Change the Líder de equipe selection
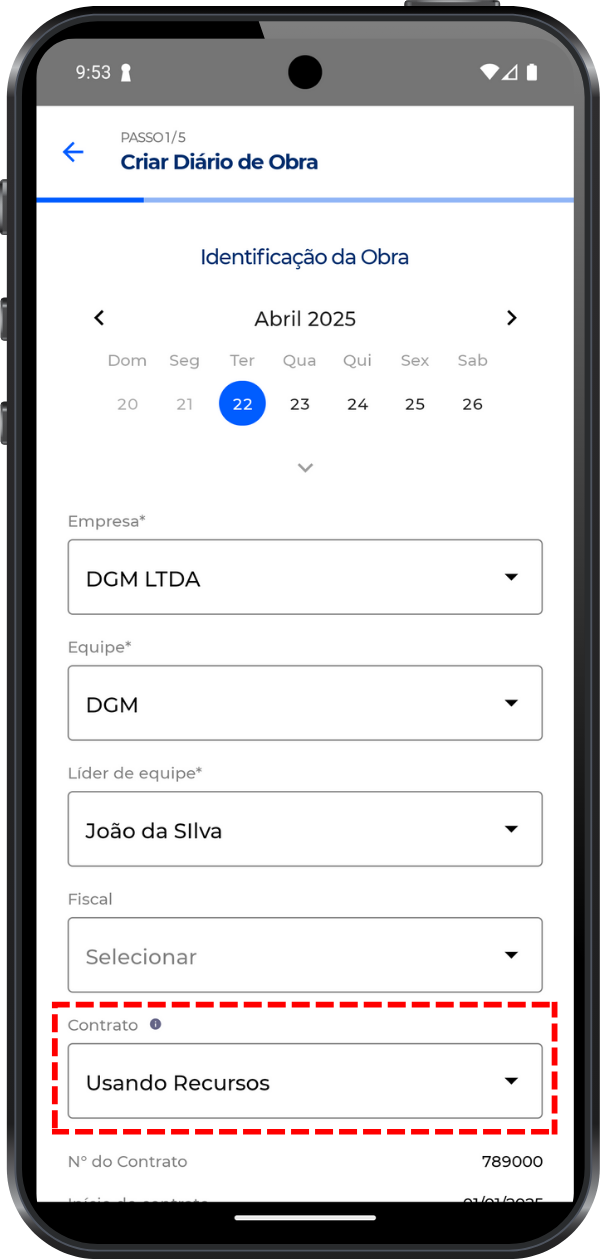Image resolution: width=600 pixels, height=1259 pixels. pos(305,829)
